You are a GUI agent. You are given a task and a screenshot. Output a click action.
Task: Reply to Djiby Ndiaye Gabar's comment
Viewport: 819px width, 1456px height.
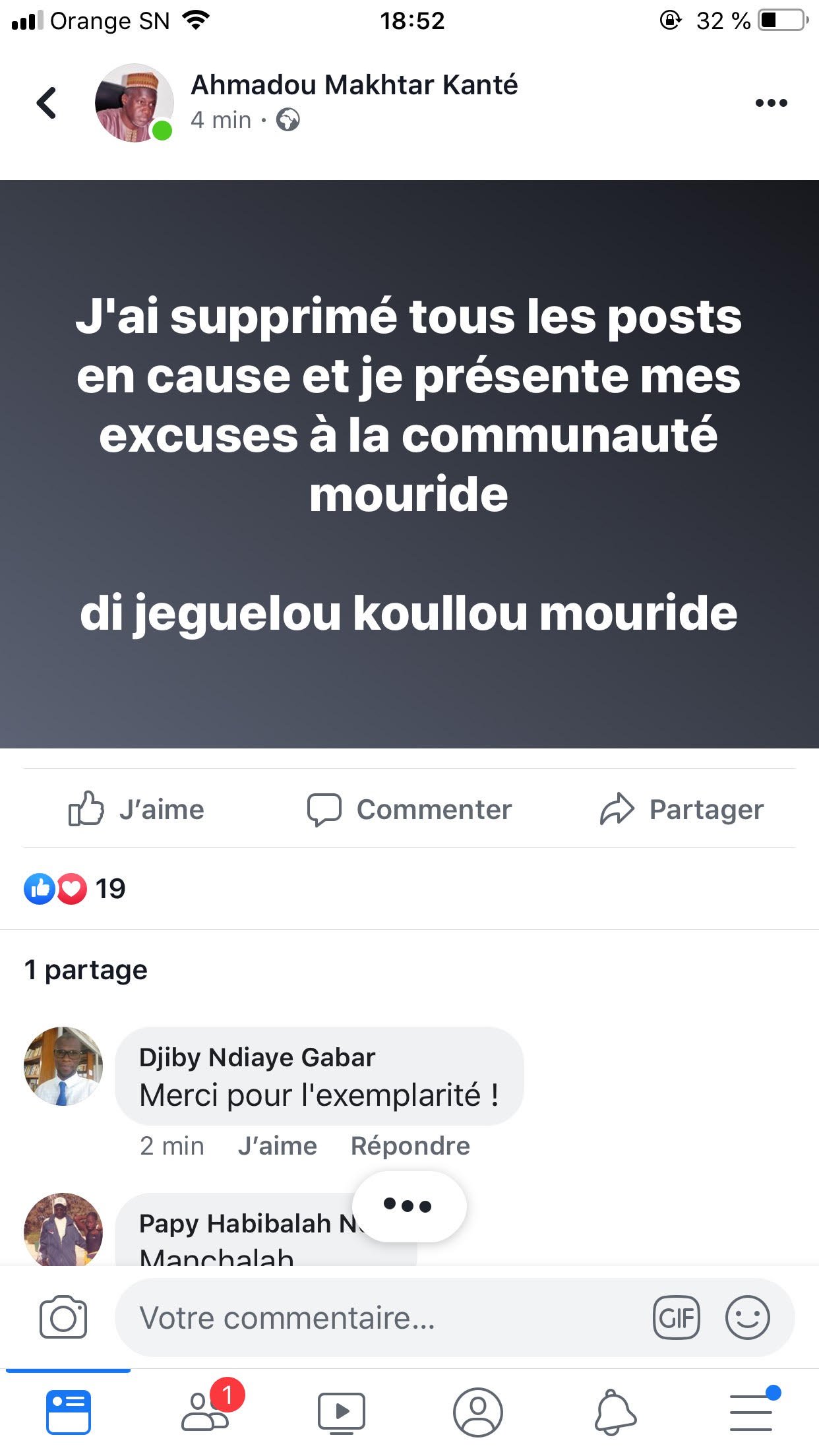[410, 1146]
